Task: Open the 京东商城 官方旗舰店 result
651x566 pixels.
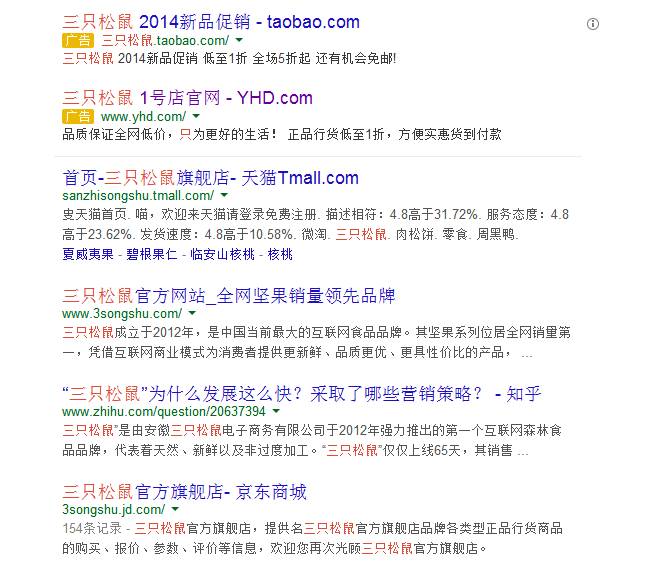Action: [x=184, y=491]
